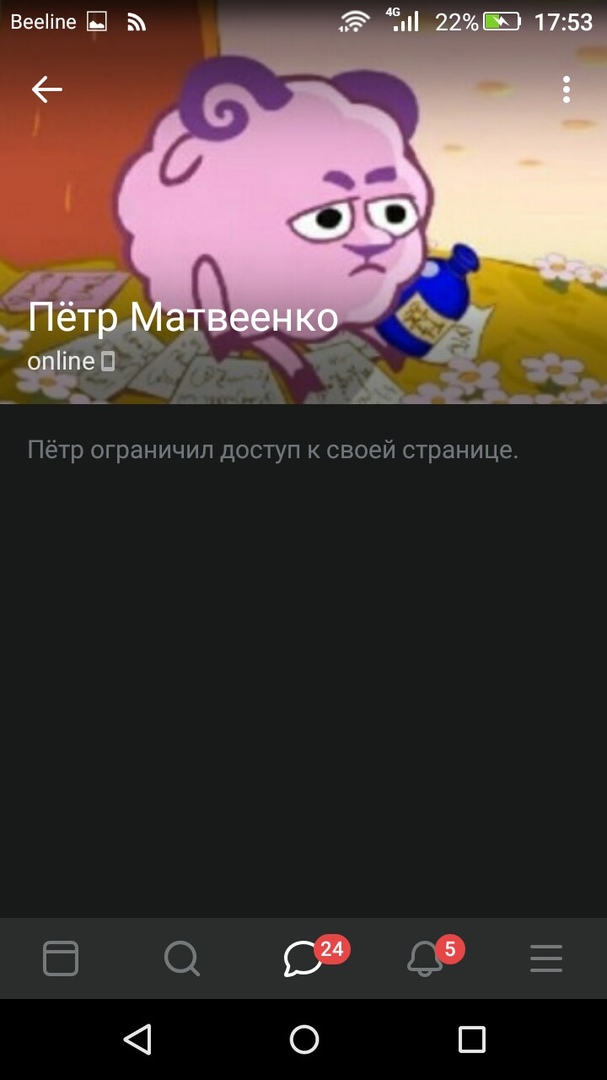The width and height of the screenshot is (607, 1080).
Task: Open recent apps with the square button
Action: pos(471,1040)
